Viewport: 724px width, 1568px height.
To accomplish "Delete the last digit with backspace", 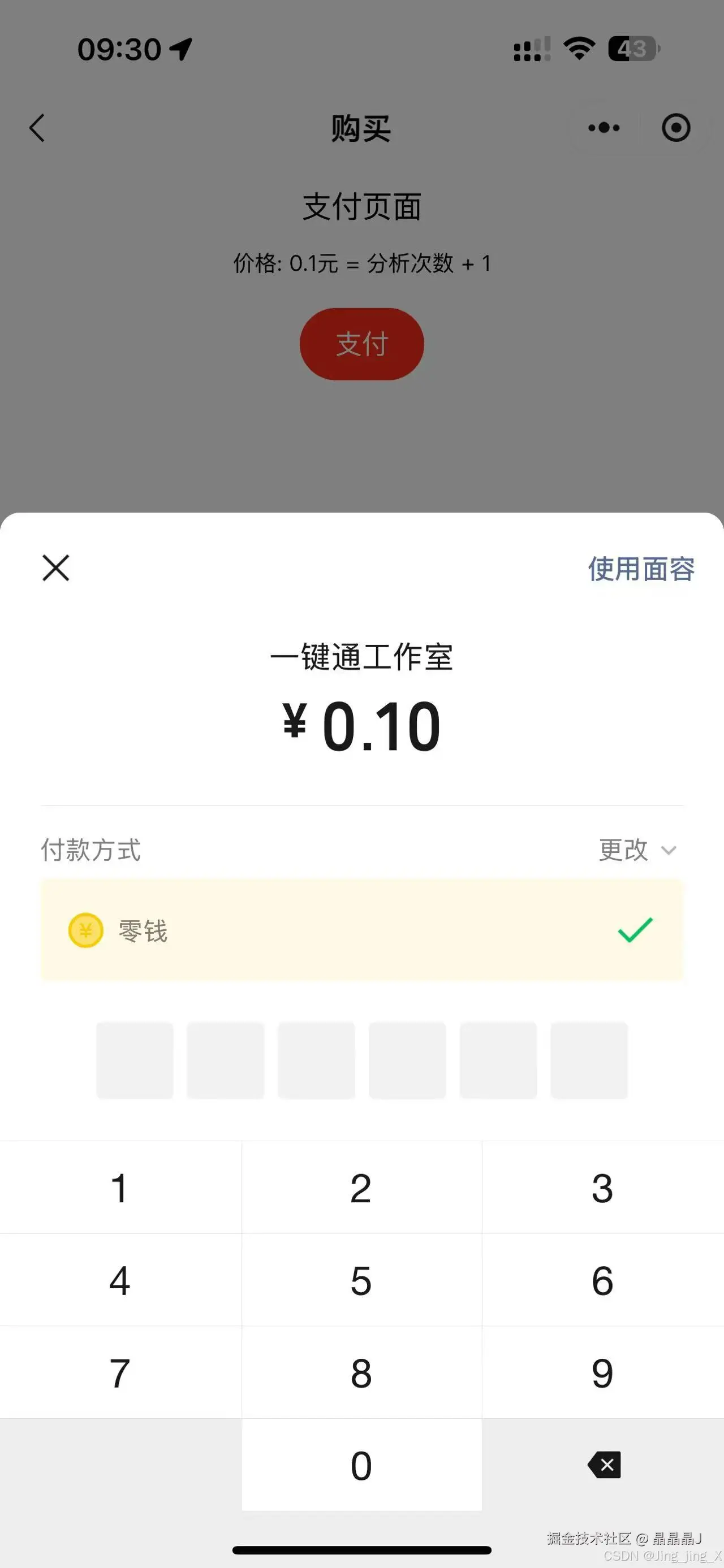I will coord(604,1465).
